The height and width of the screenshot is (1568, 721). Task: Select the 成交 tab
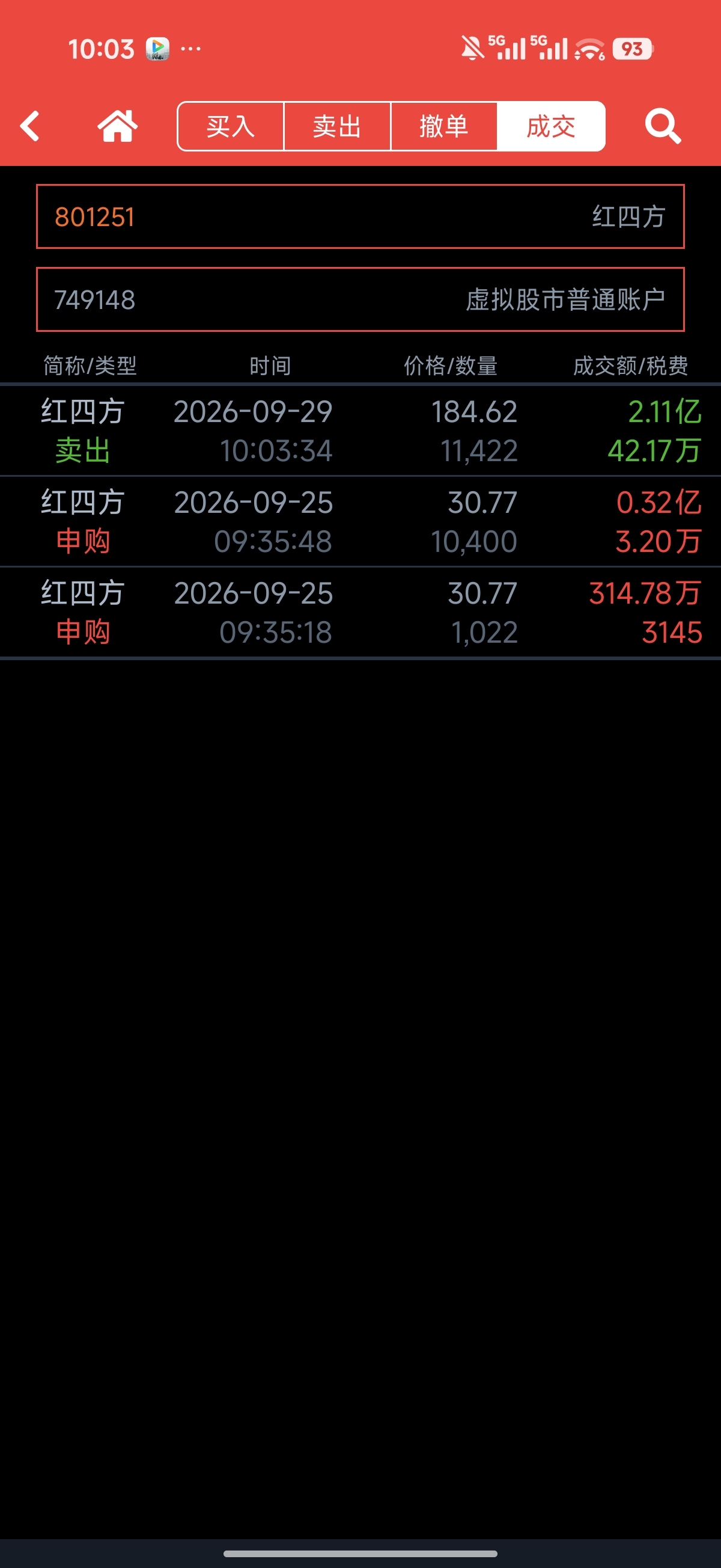click(551, 126)
